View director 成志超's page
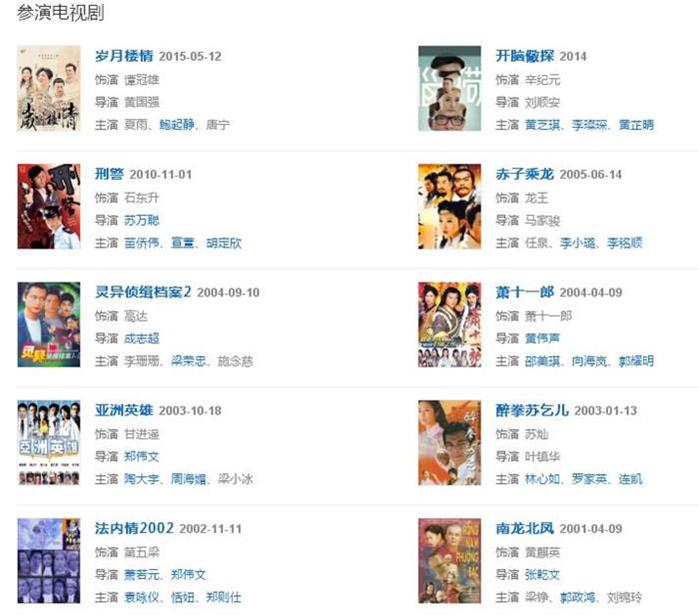This screenshot has width=699, height=616. pyautogui.click(x=141, y=338)
